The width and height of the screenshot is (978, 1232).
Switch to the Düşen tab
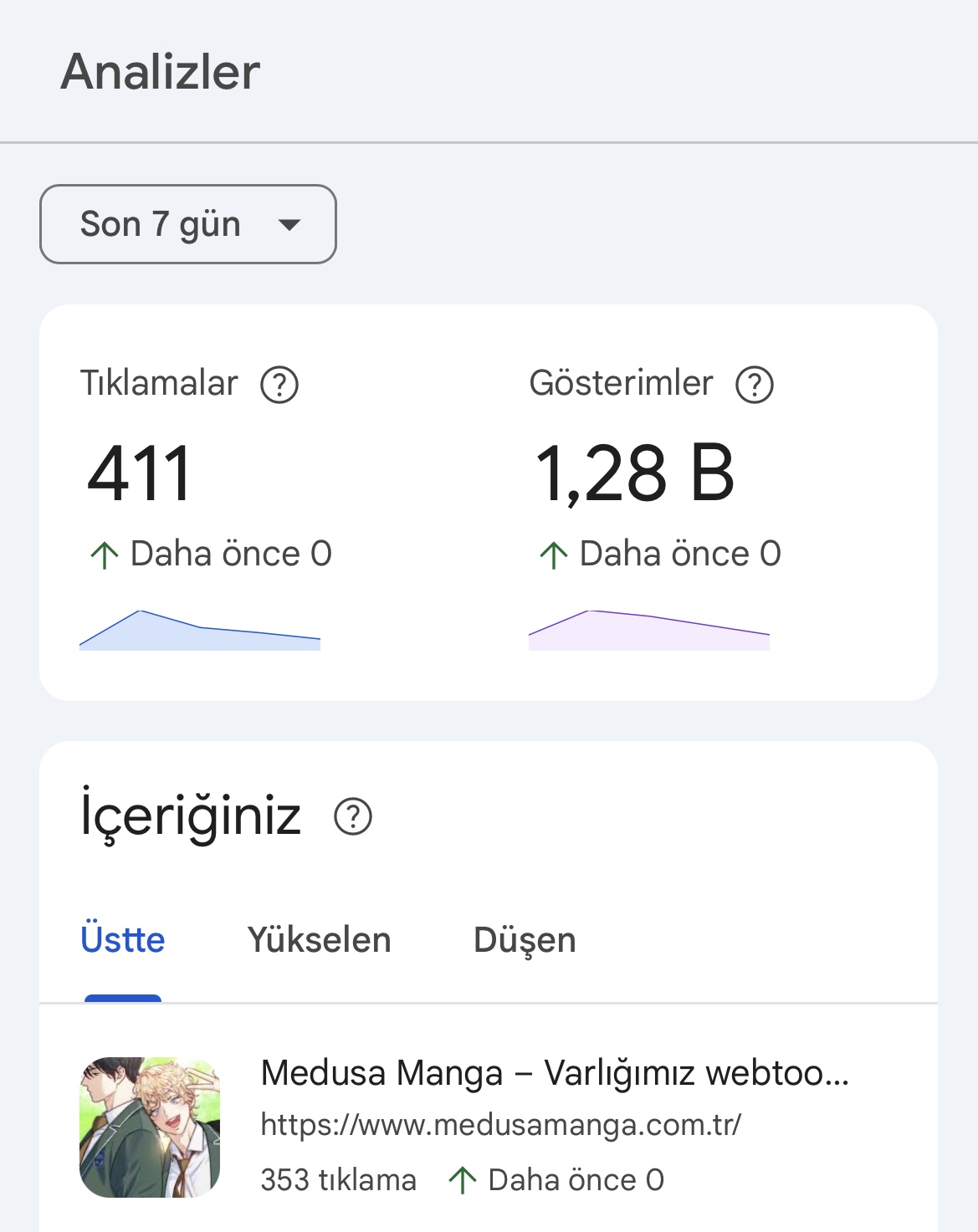point(525,940)
